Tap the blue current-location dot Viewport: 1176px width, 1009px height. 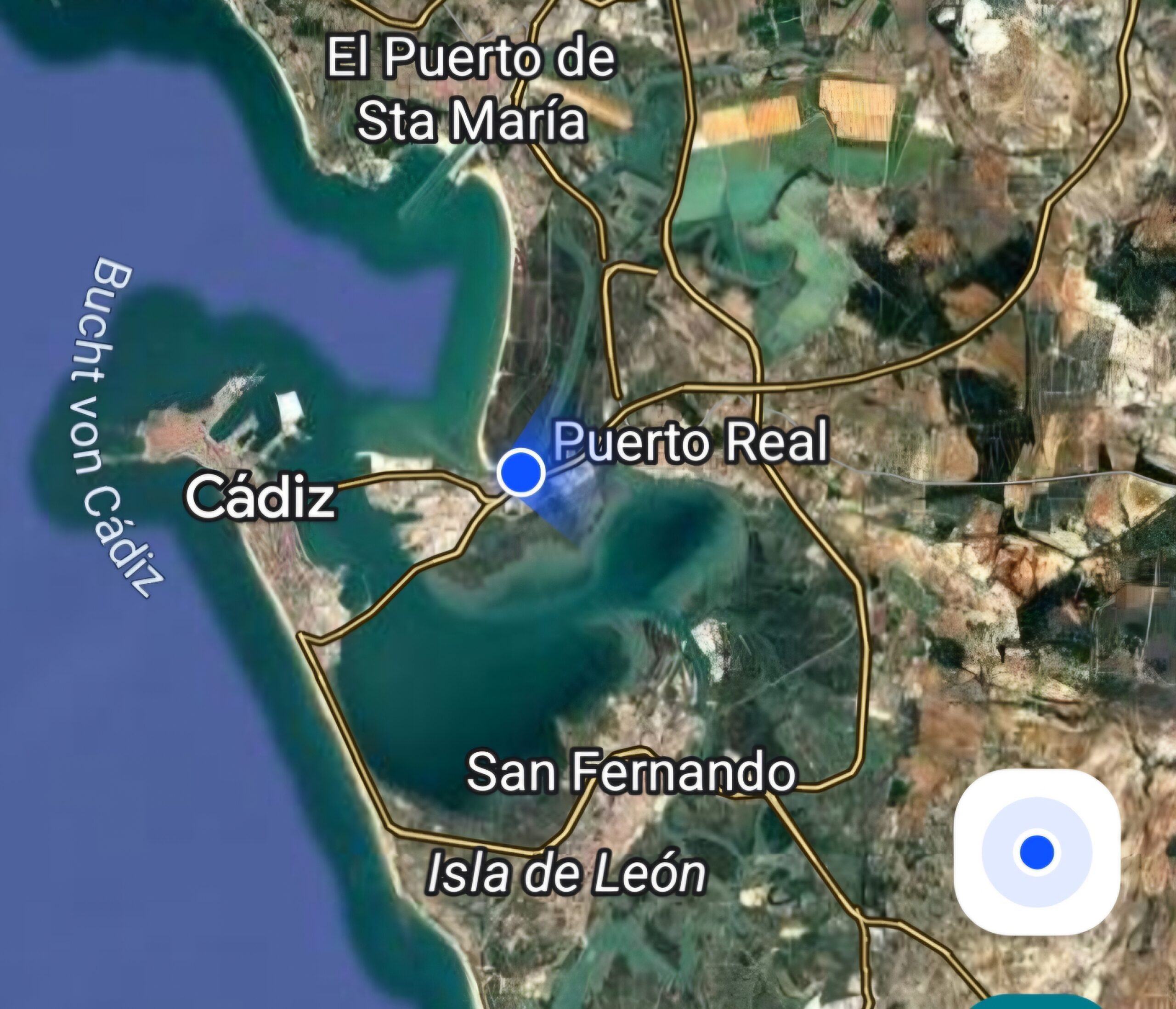pyautogui.click(x=520, y=472)
